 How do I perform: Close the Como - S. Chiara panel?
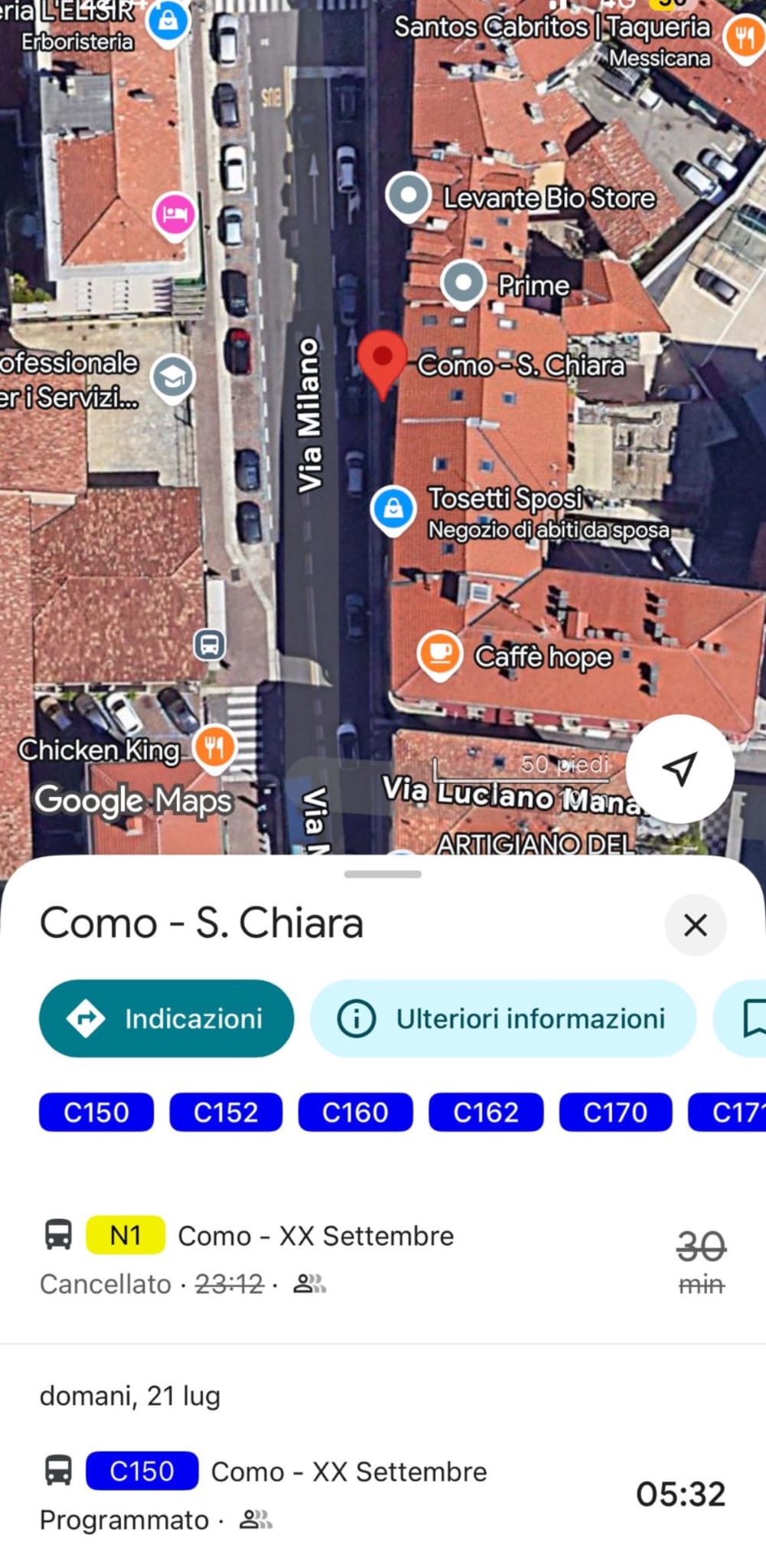pos(695,925)
